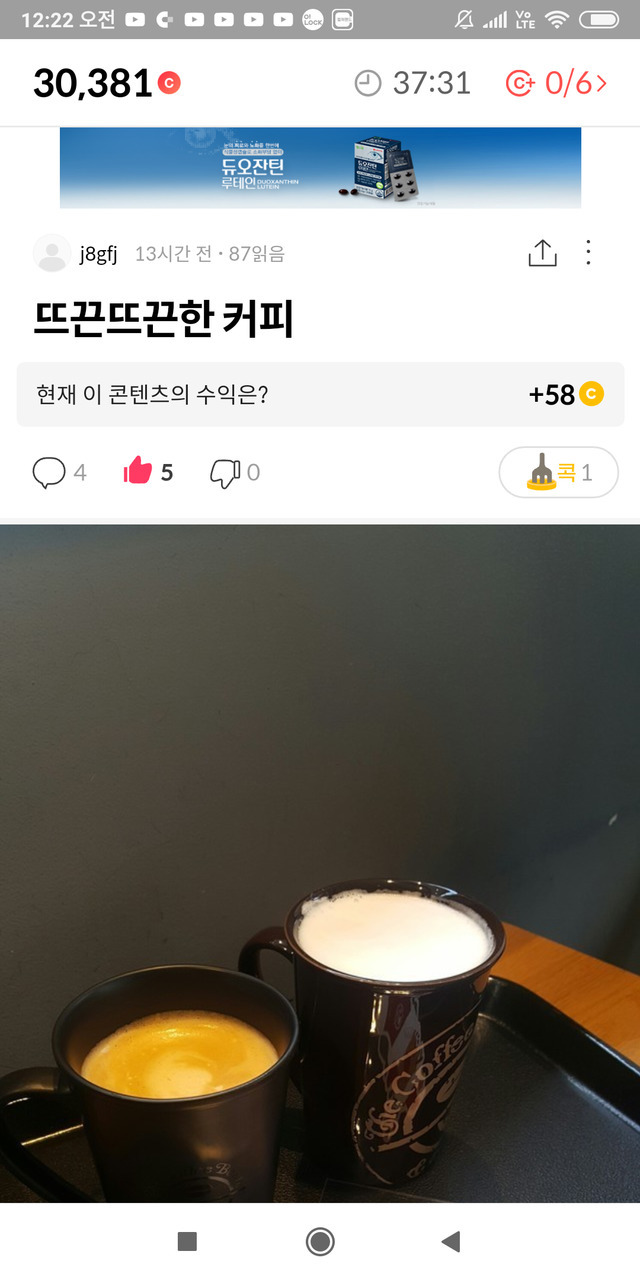Return to the home screen
Viewport: 640px width, 1280px height.
320,1242
